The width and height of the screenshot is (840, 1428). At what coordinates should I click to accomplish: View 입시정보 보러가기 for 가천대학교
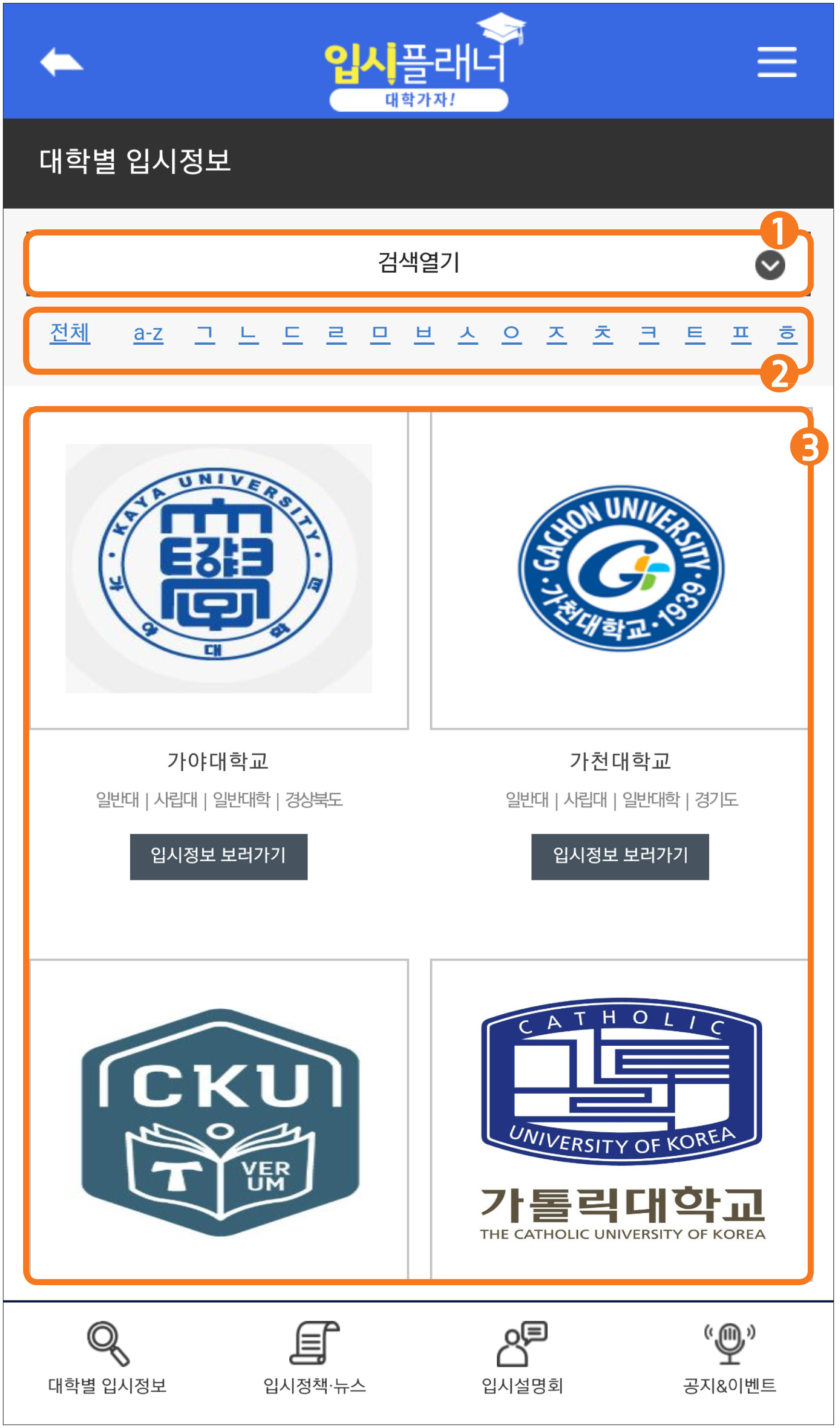coord(619,856)
